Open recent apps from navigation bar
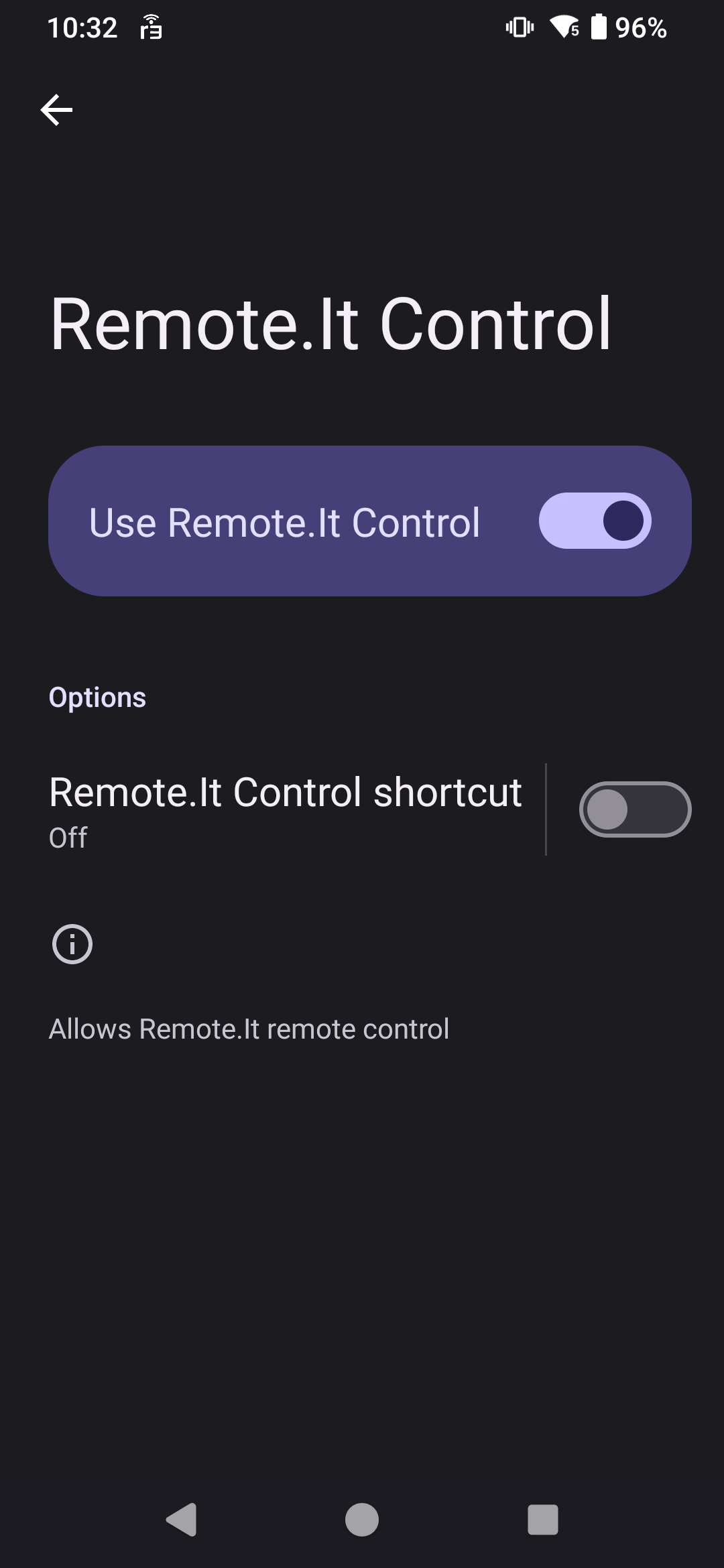 point(542,1519)
